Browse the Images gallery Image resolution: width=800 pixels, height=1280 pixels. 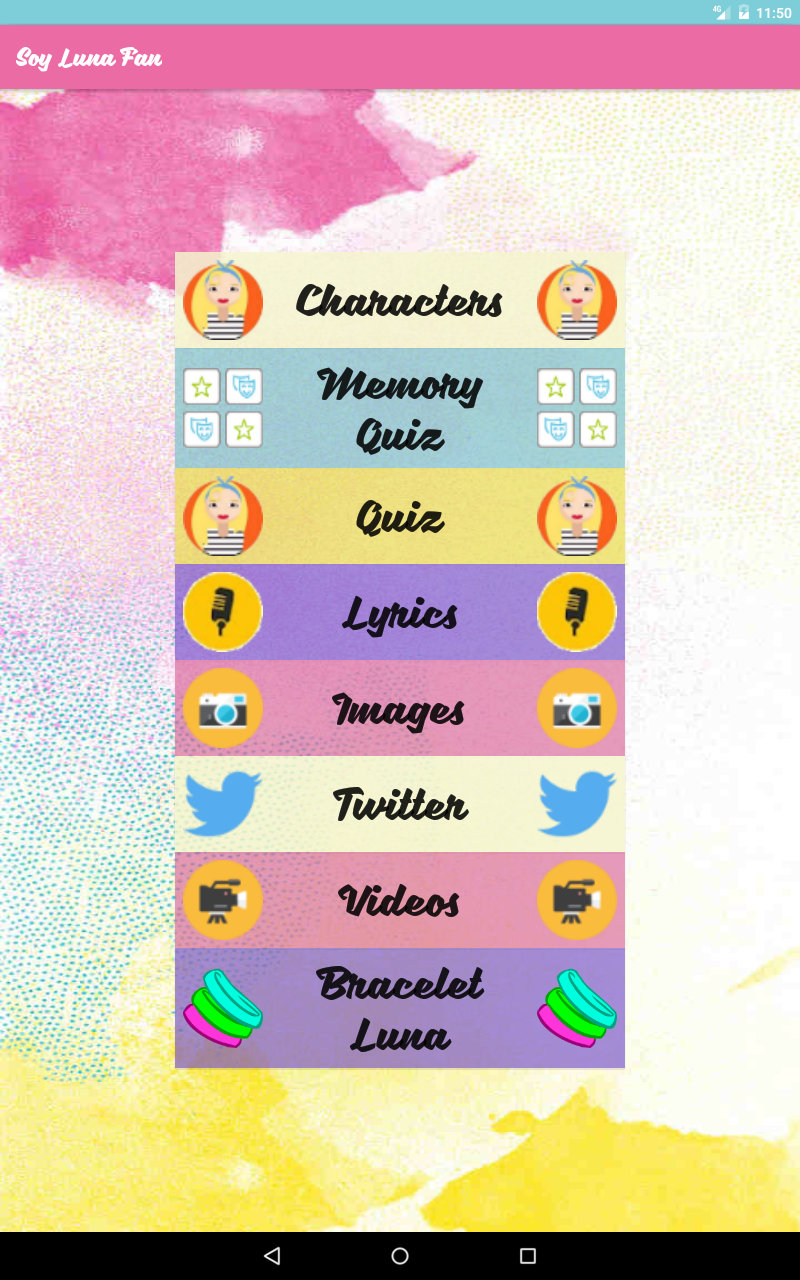(400, 709)
